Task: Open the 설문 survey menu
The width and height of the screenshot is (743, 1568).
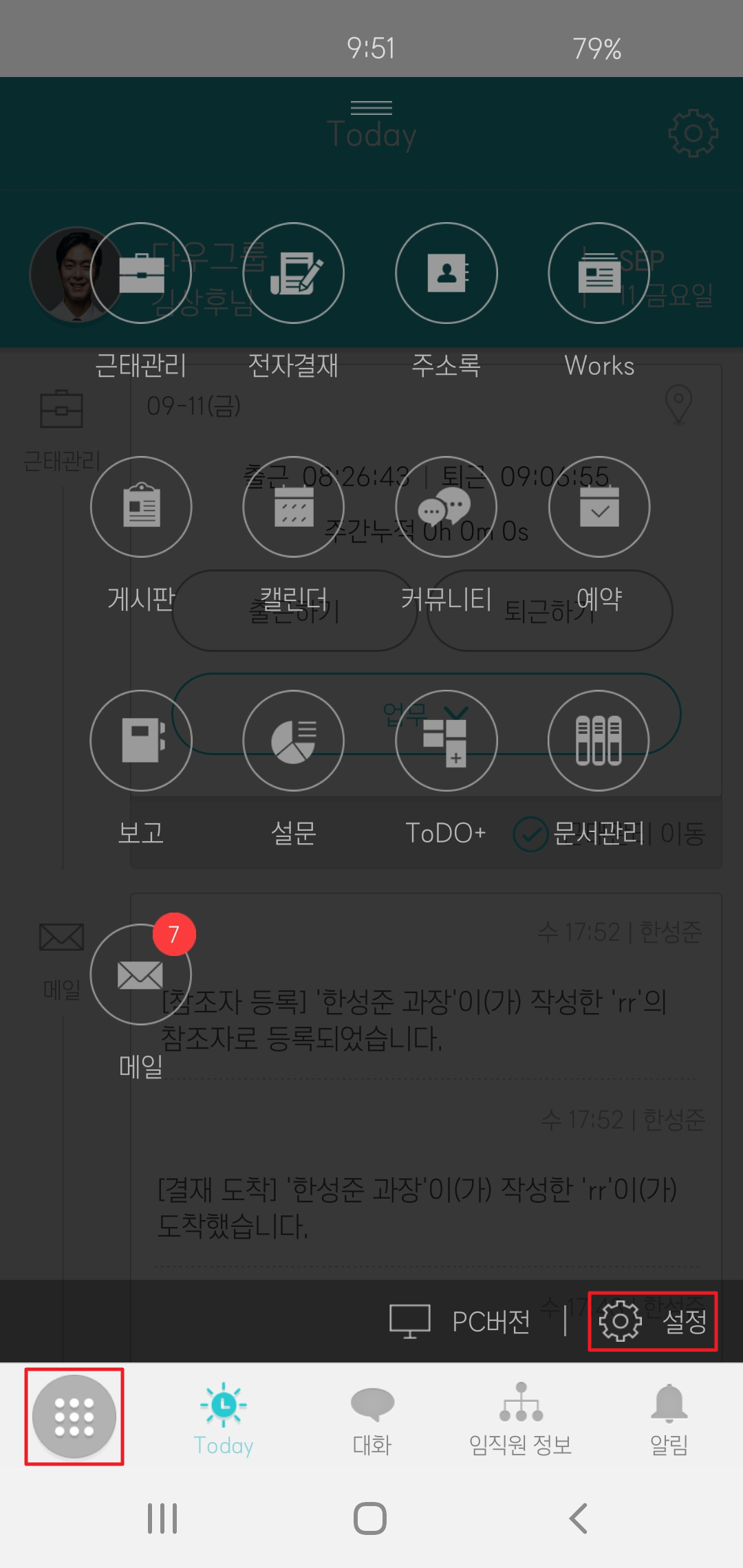Action: (x=294, y=741)
